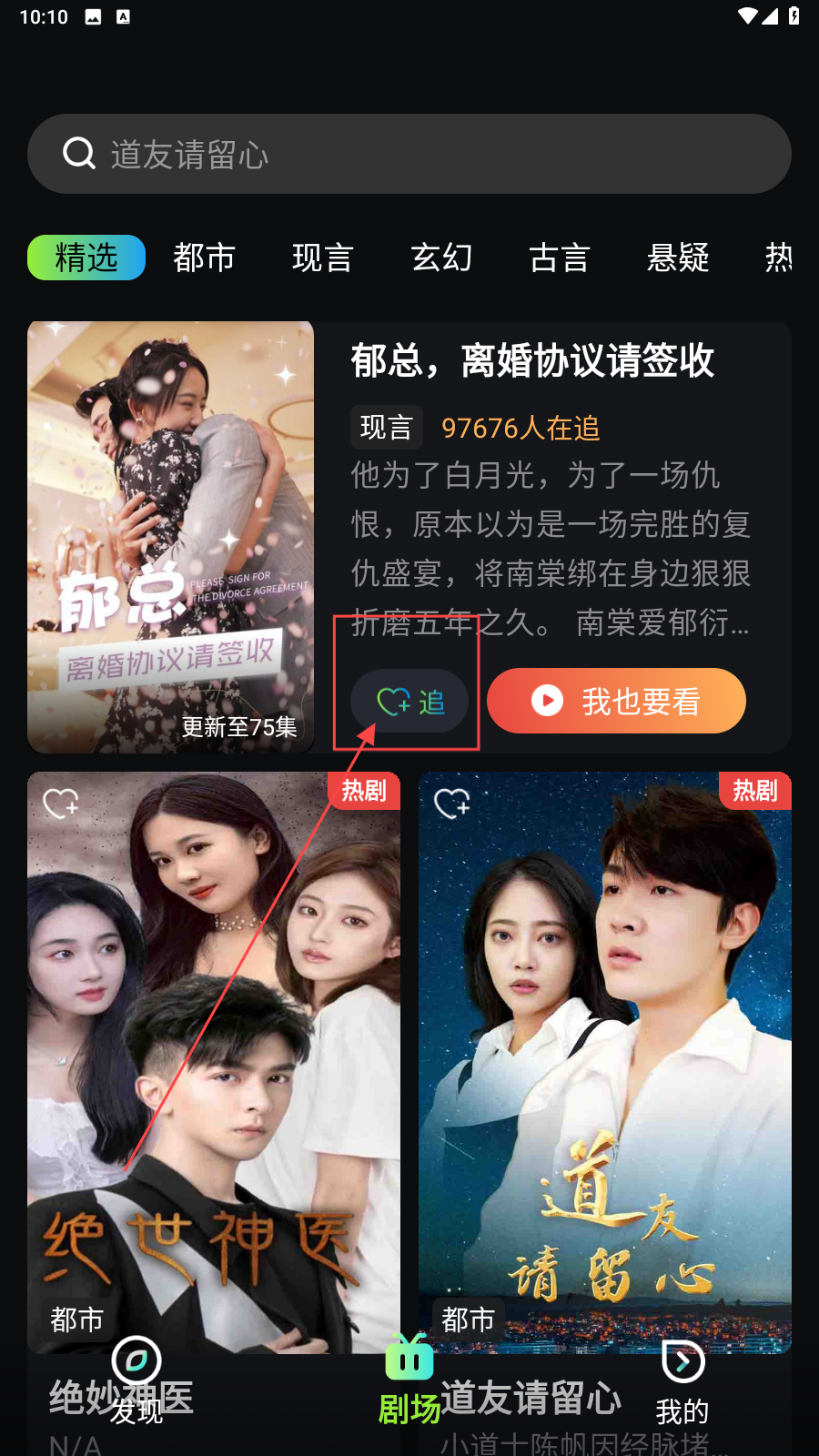819x1456 pixels.
Task: Switch to the 都市 category tab
Action: tap(205, 258)
